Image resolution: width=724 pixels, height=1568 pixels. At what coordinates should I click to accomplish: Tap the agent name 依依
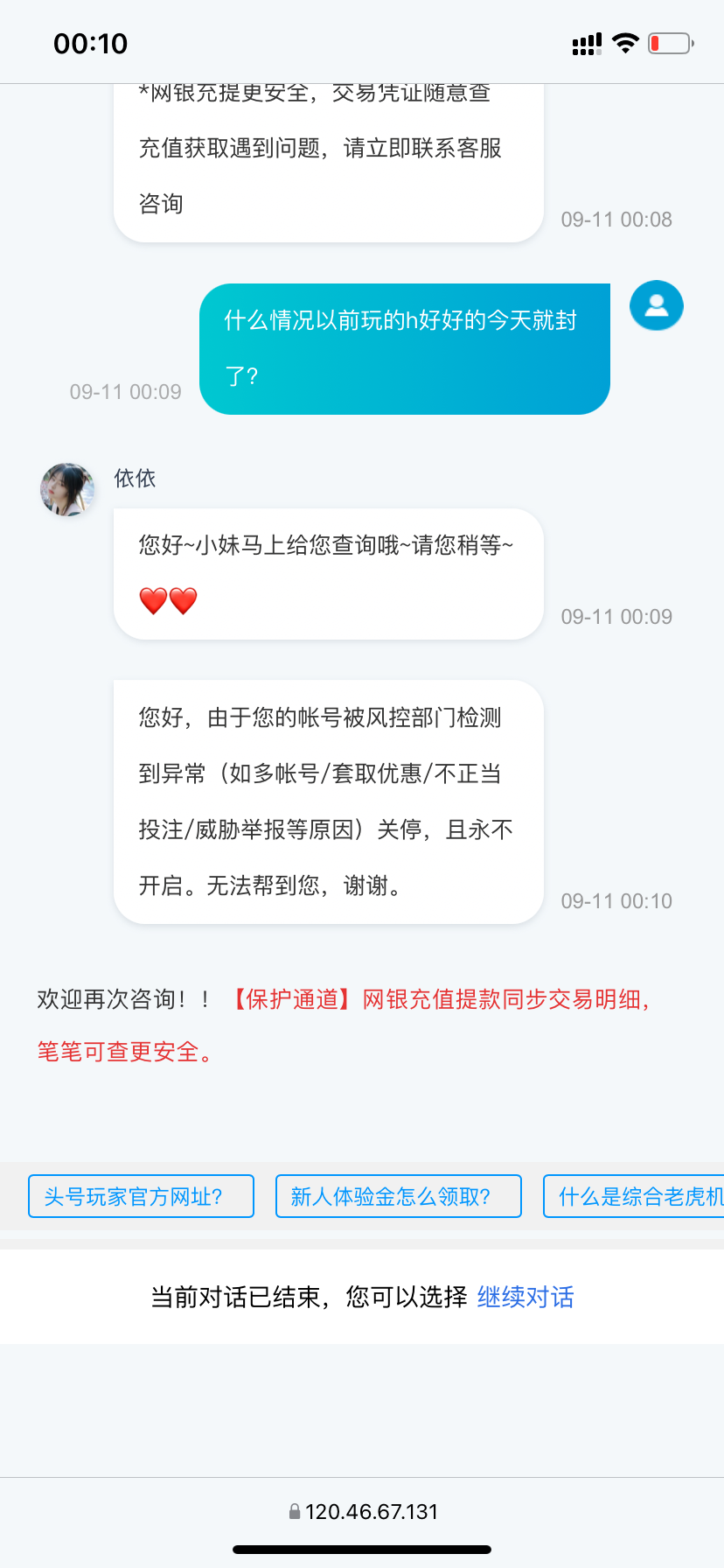[x=135, y=479]
